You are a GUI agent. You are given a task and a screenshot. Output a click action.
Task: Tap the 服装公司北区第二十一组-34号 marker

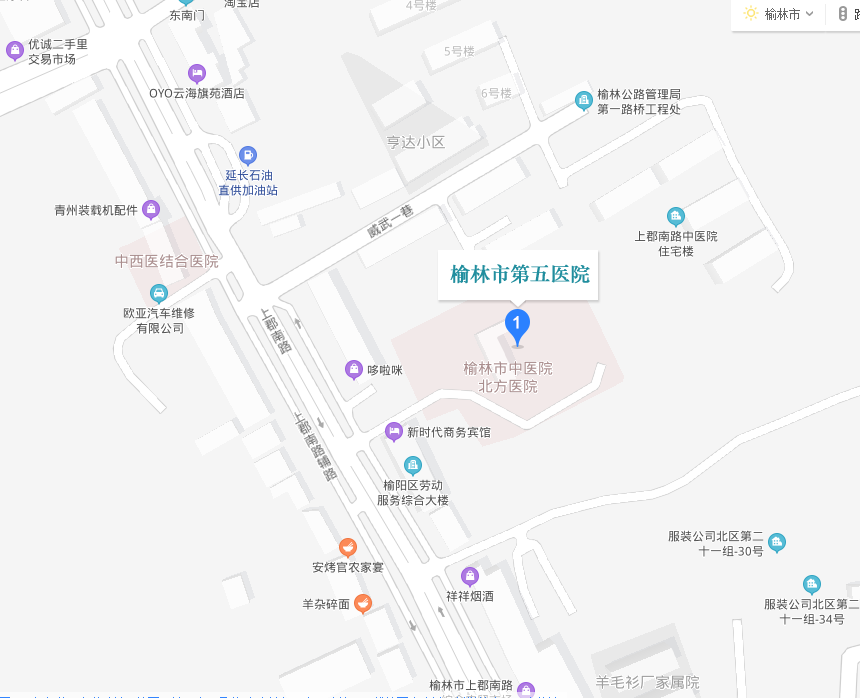812,584
